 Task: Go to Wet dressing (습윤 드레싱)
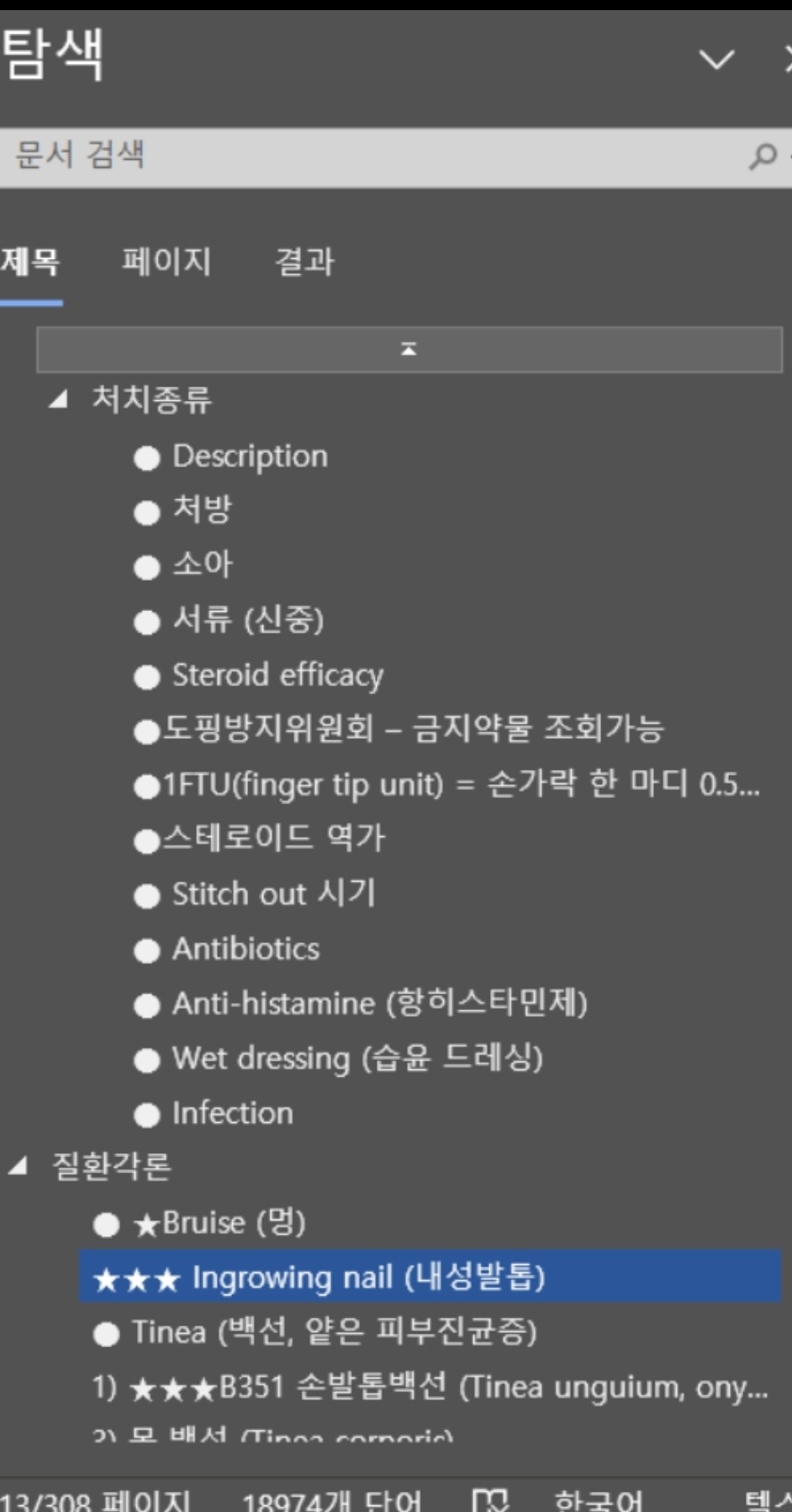click(x=356, y=1058)
